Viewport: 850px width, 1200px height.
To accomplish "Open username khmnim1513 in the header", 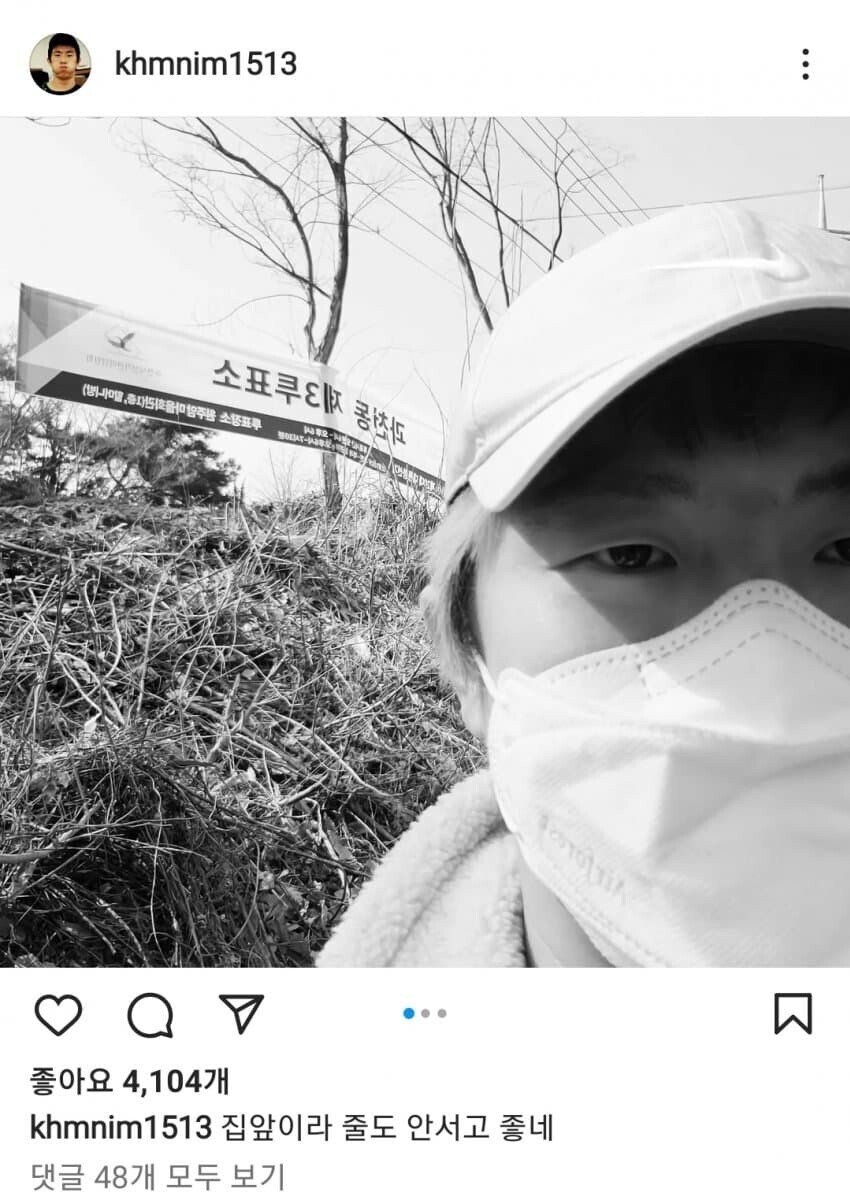I will tap(206, 64).
